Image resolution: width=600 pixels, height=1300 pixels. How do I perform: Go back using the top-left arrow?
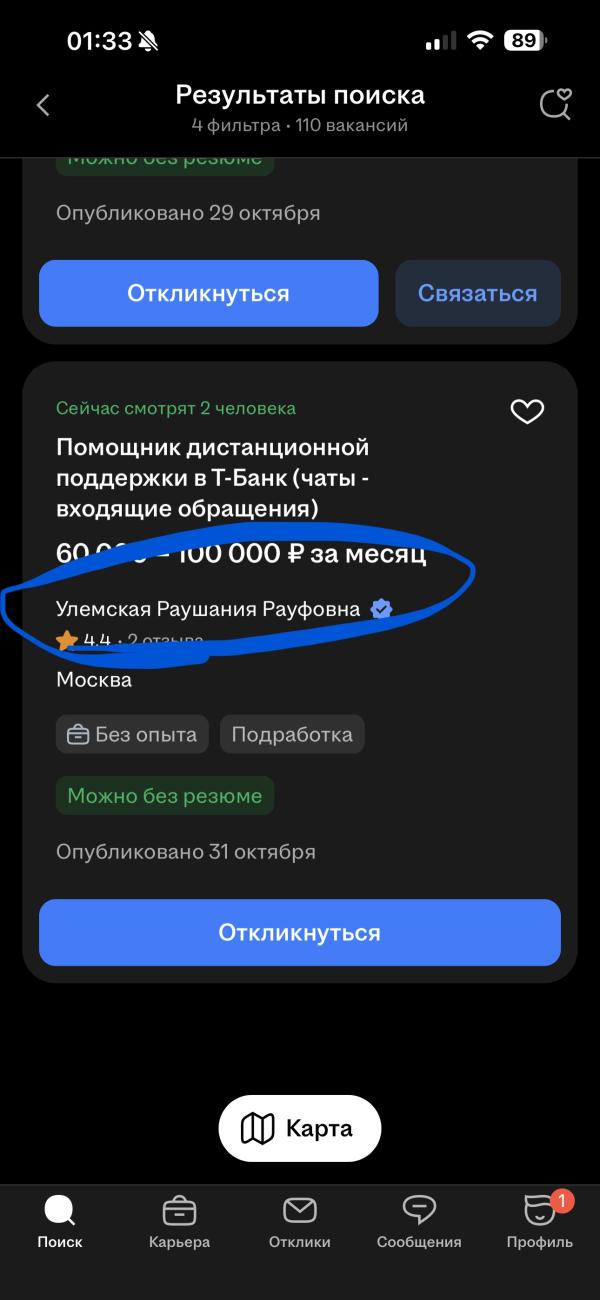(43, 105)
